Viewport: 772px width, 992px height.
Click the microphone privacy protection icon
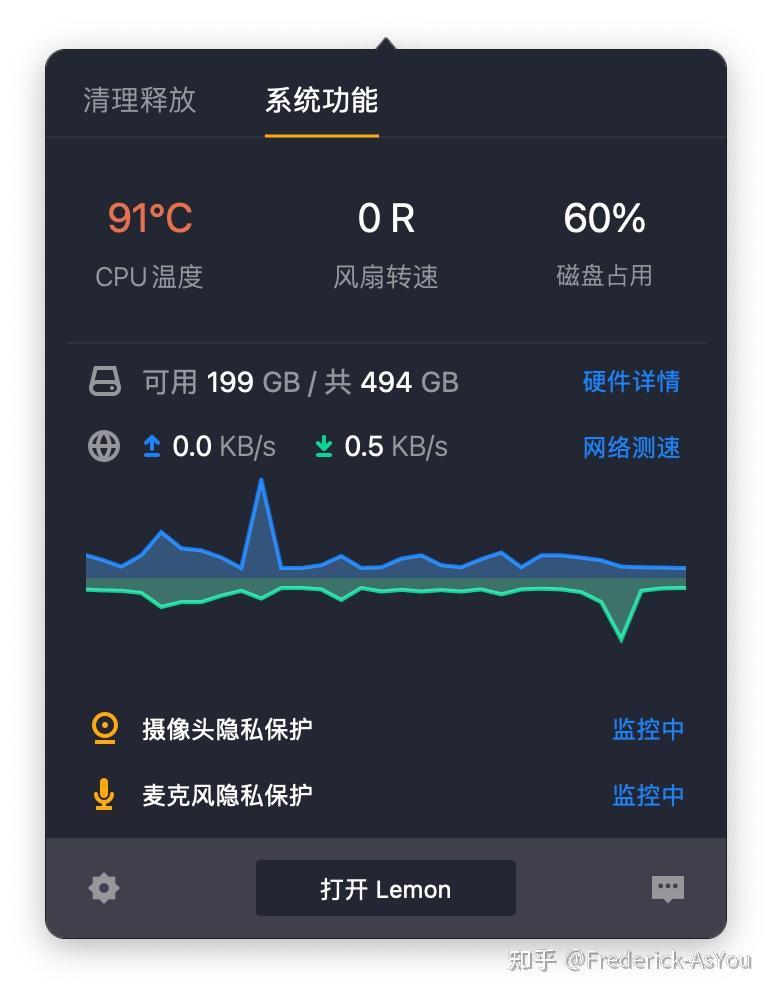click(104, 794)
